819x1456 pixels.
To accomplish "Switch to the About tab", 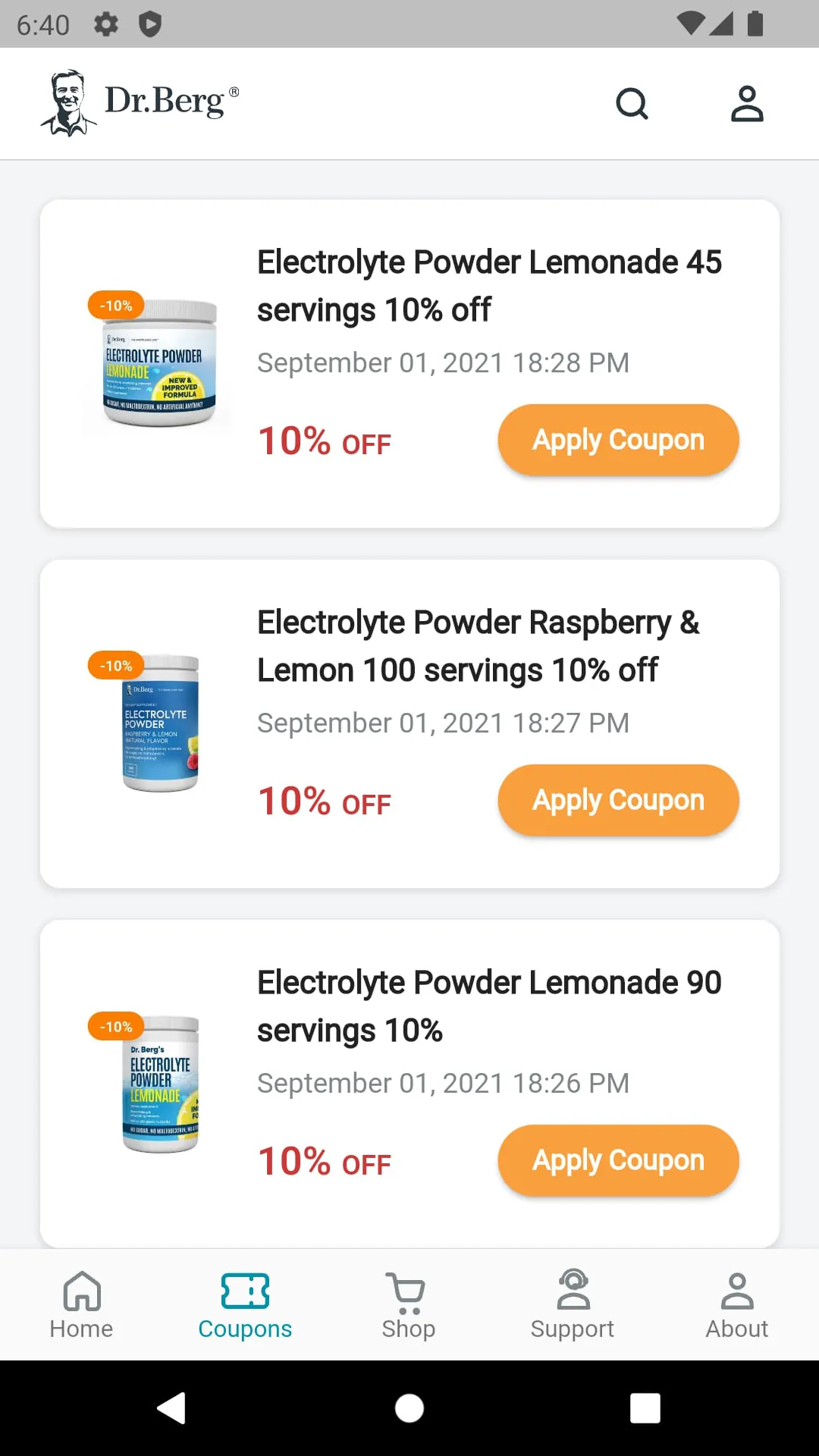I will point(736,1304).
